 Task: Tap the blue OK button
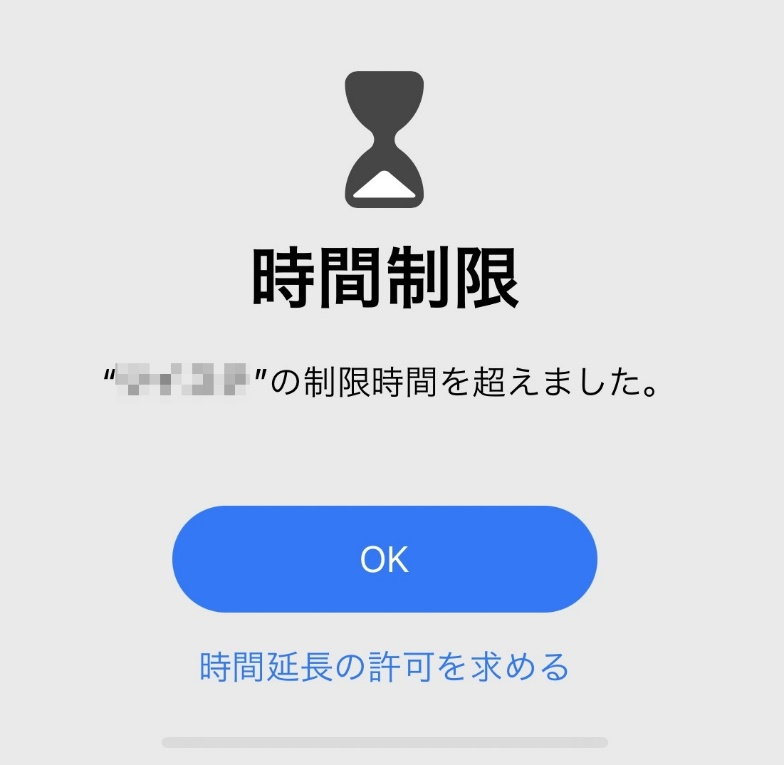(x=385, y=559)
